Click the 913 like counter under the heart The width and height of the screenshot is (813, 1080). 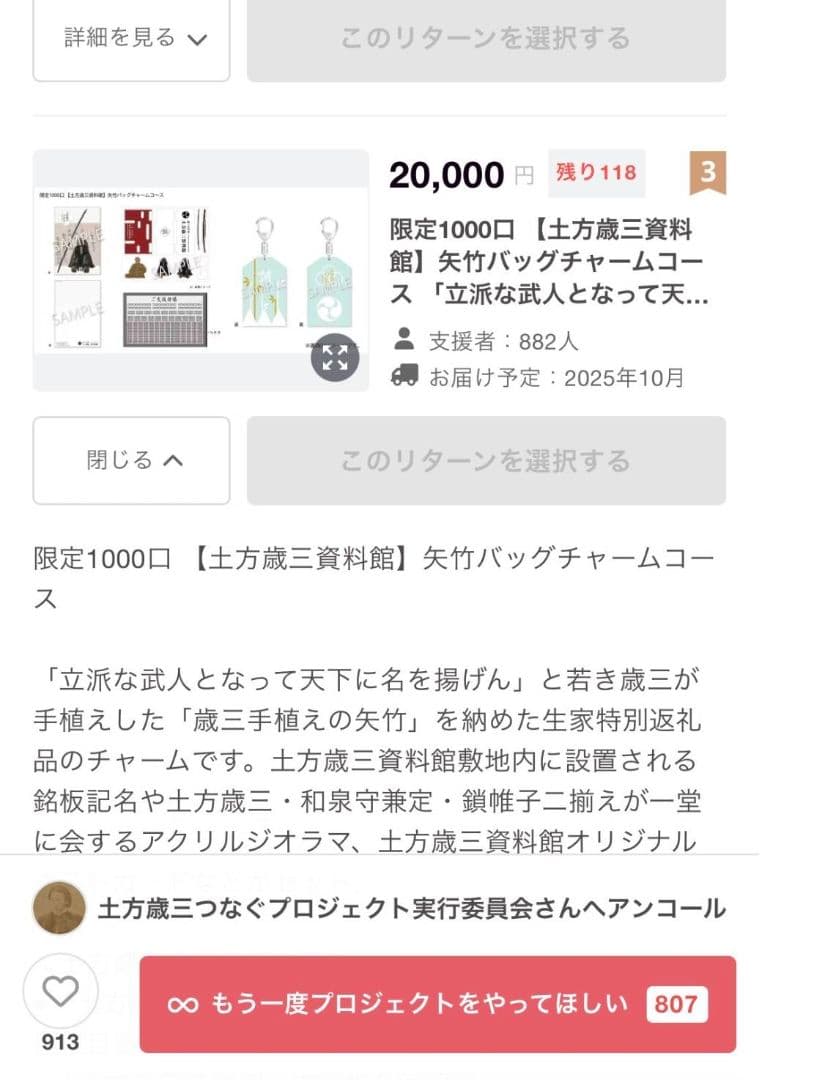[x=62, y=1043]
